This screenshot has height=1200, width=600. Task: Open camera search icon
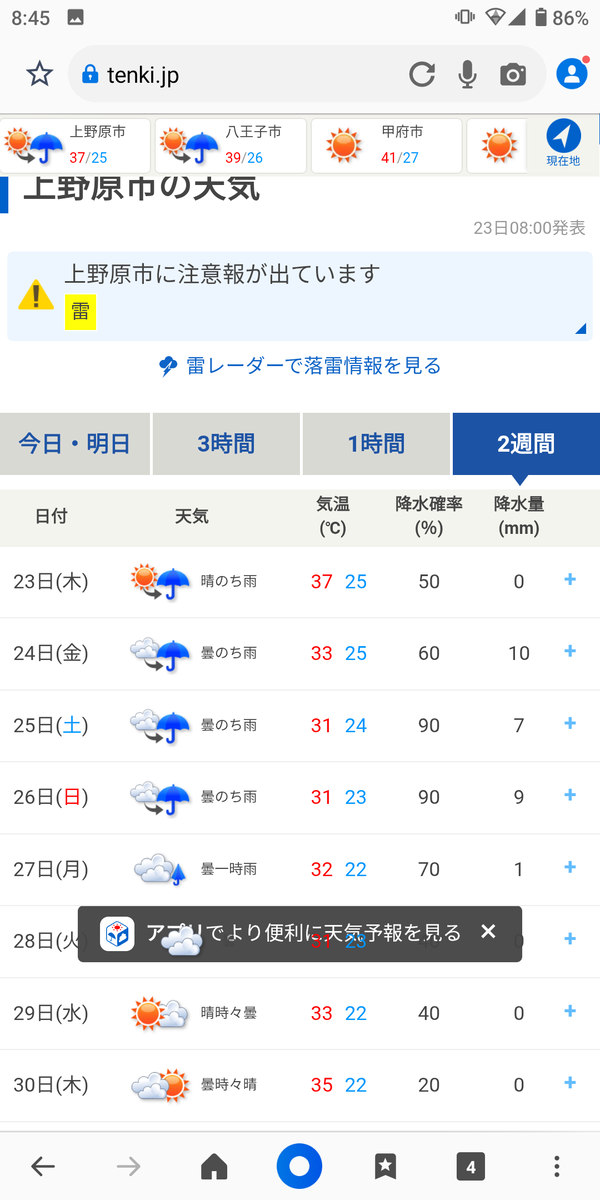point(513,74)
